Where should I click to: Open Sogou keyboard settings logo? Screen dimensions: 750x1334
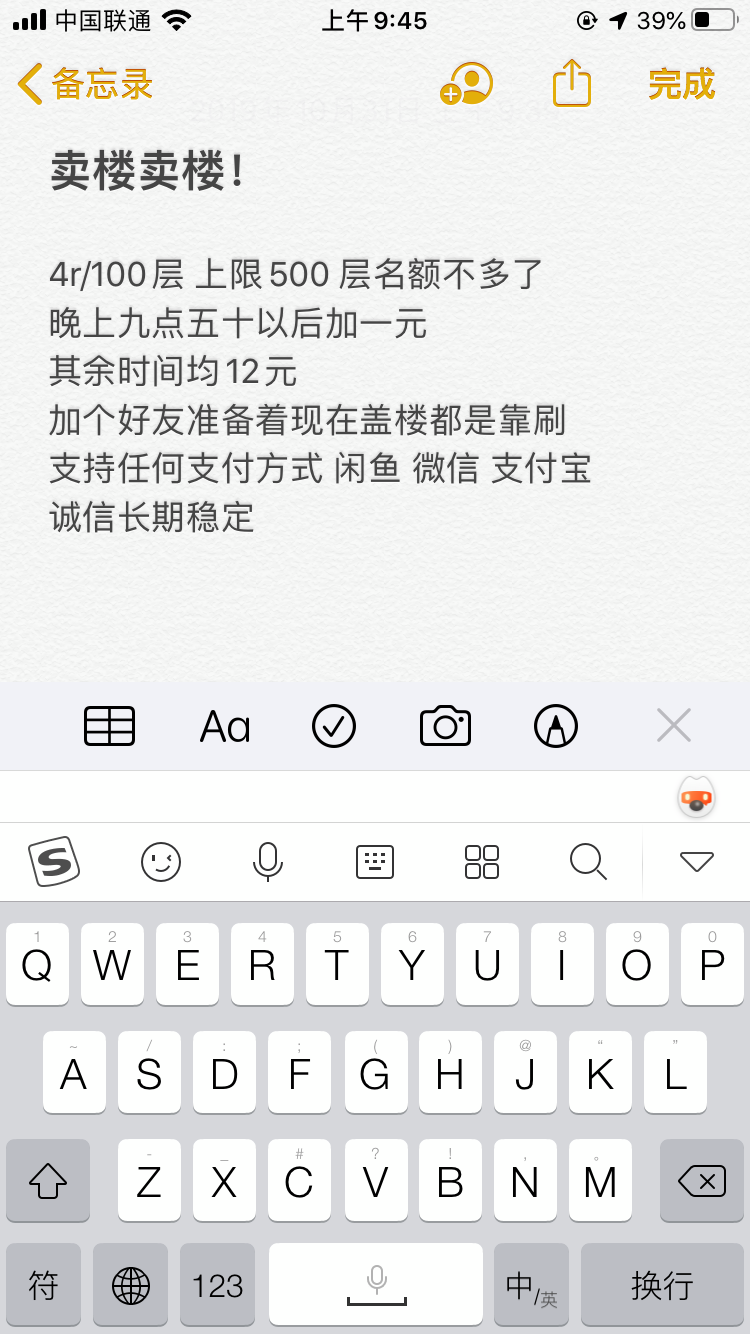tap(54, 861)
